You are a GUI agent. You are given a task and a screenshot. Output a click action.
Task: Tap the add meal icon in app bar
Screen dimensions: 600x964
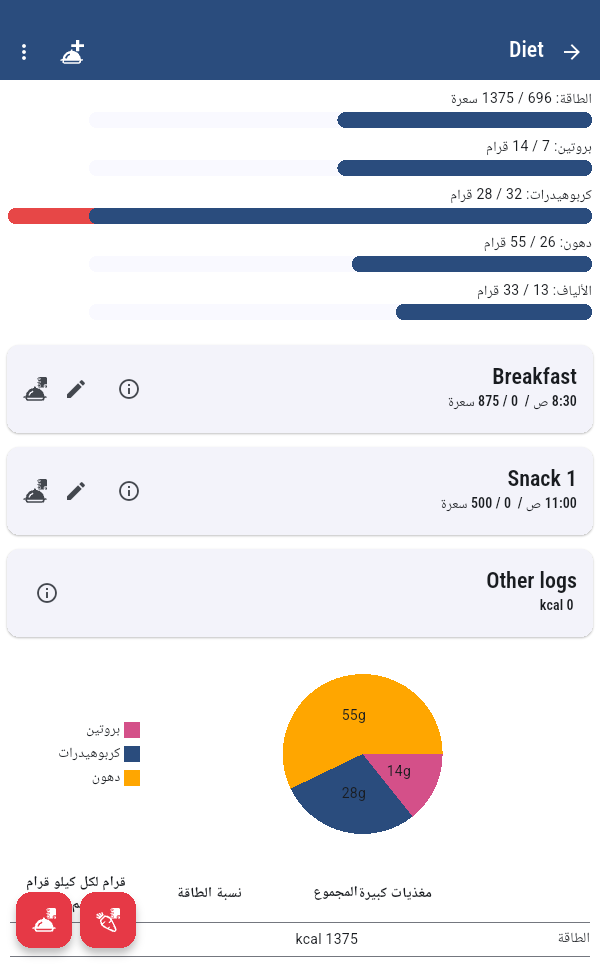(73, 52)
